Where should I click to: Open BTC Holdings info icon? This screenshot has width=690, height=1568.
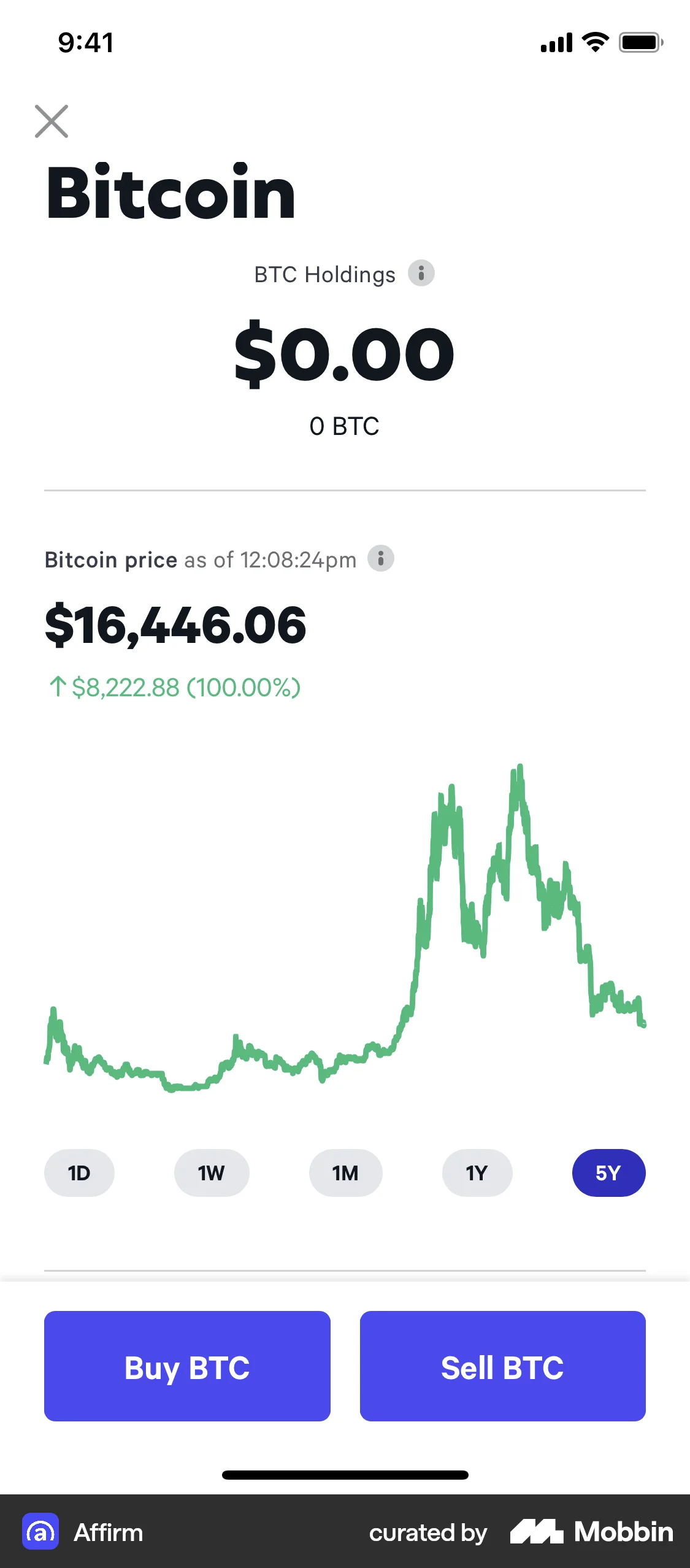[421, 274]
